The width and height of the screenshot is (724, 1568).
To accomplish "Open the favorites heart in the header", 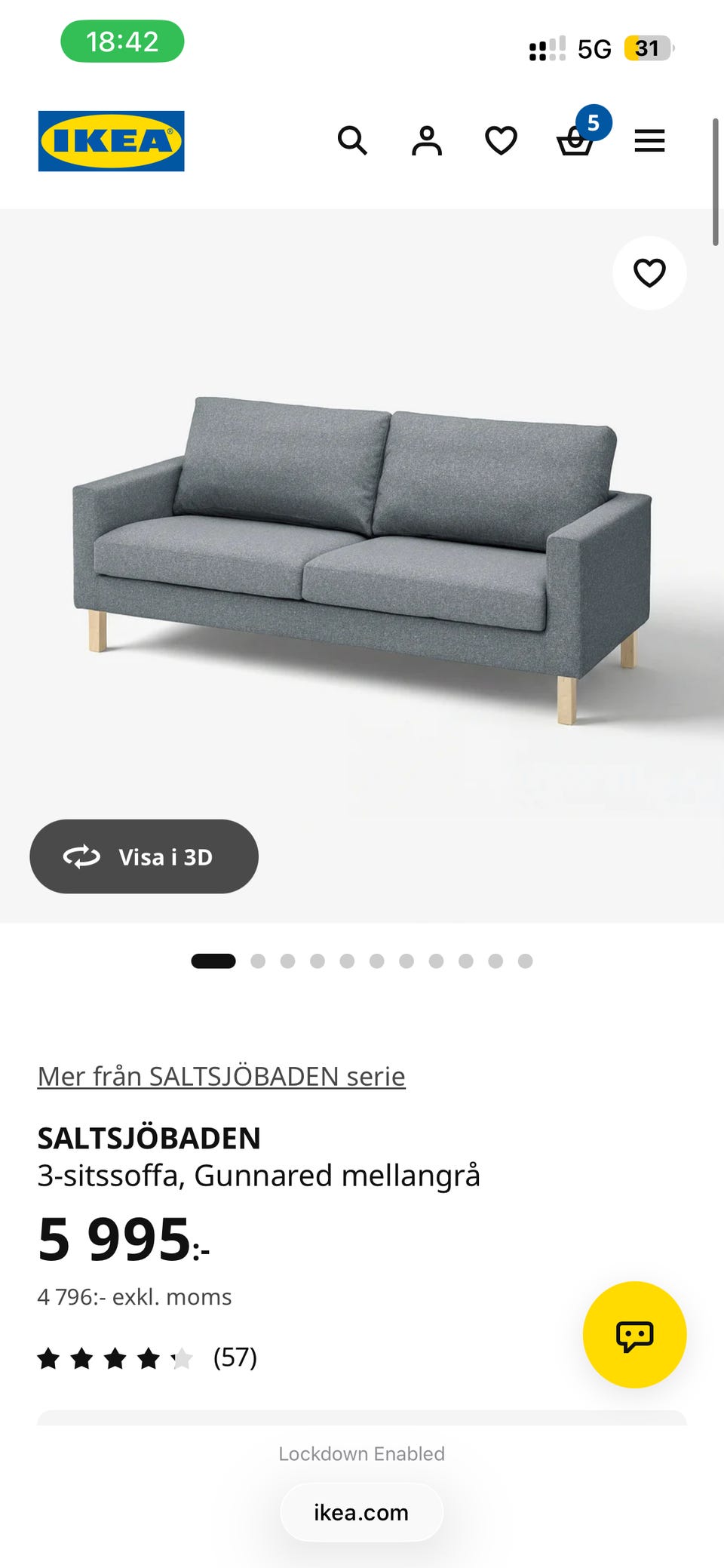I will (x=501, y=140).
